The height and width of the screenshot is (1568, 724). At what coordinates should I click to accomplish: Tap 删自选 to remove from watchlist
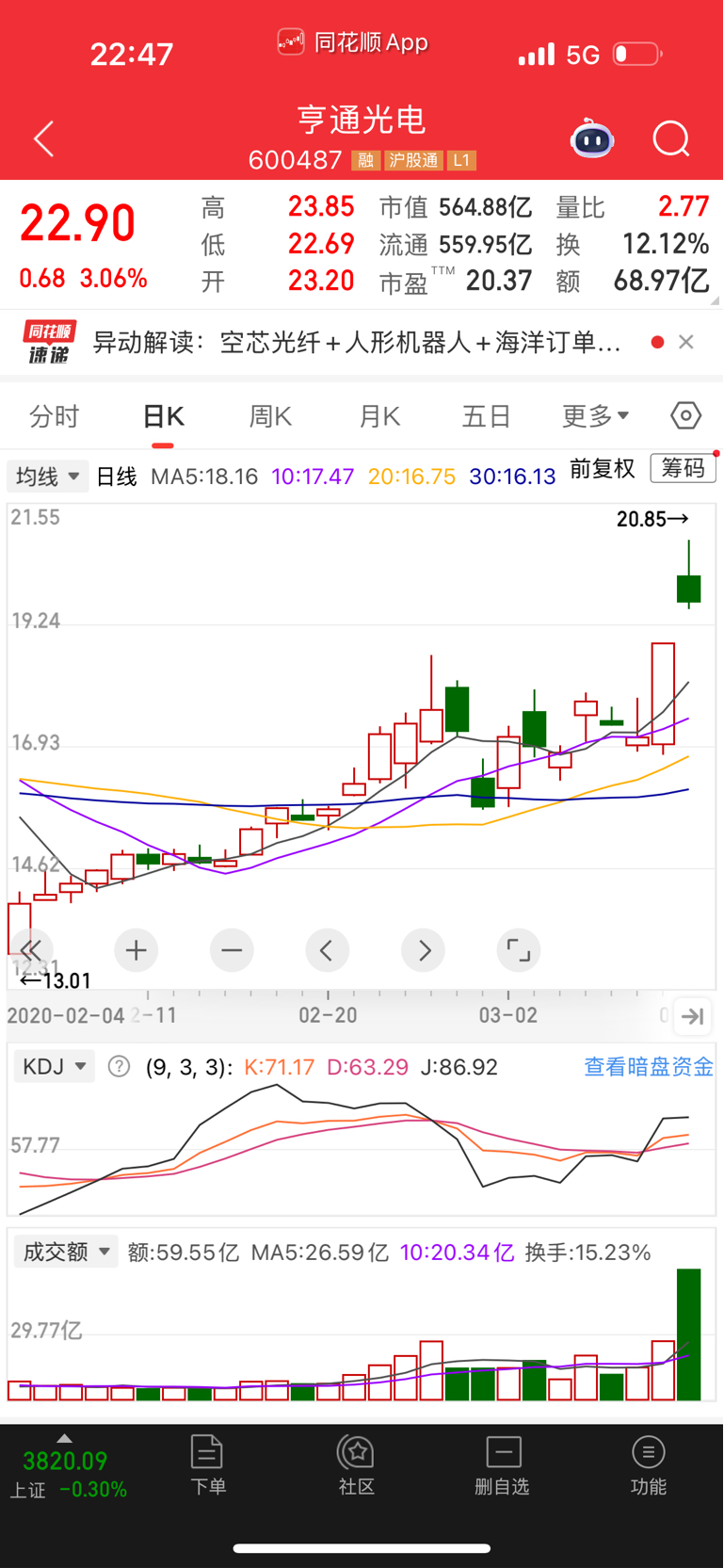(x=503, y=1465)
